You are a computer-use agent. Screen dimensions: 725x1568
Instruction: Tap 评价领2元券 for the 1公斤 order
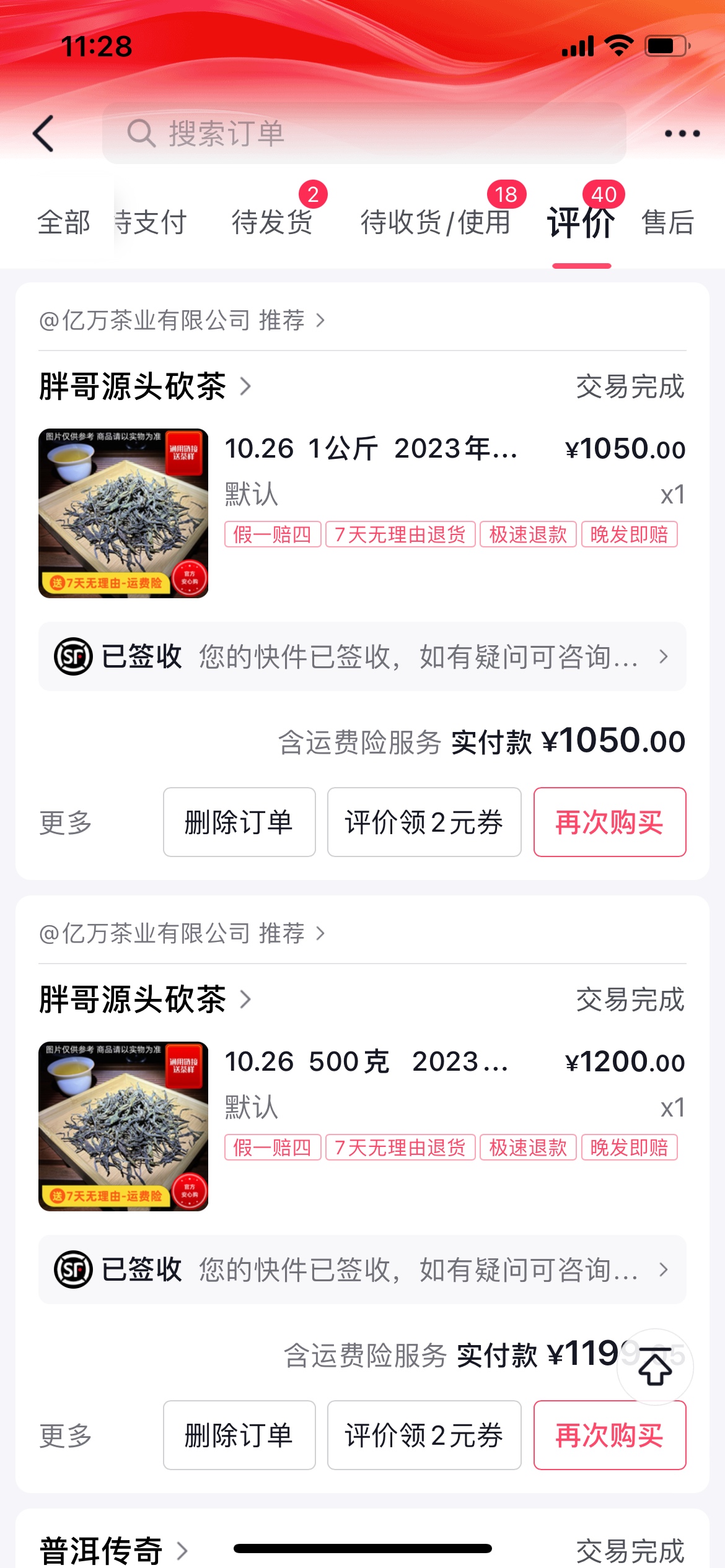coord(424,822)
